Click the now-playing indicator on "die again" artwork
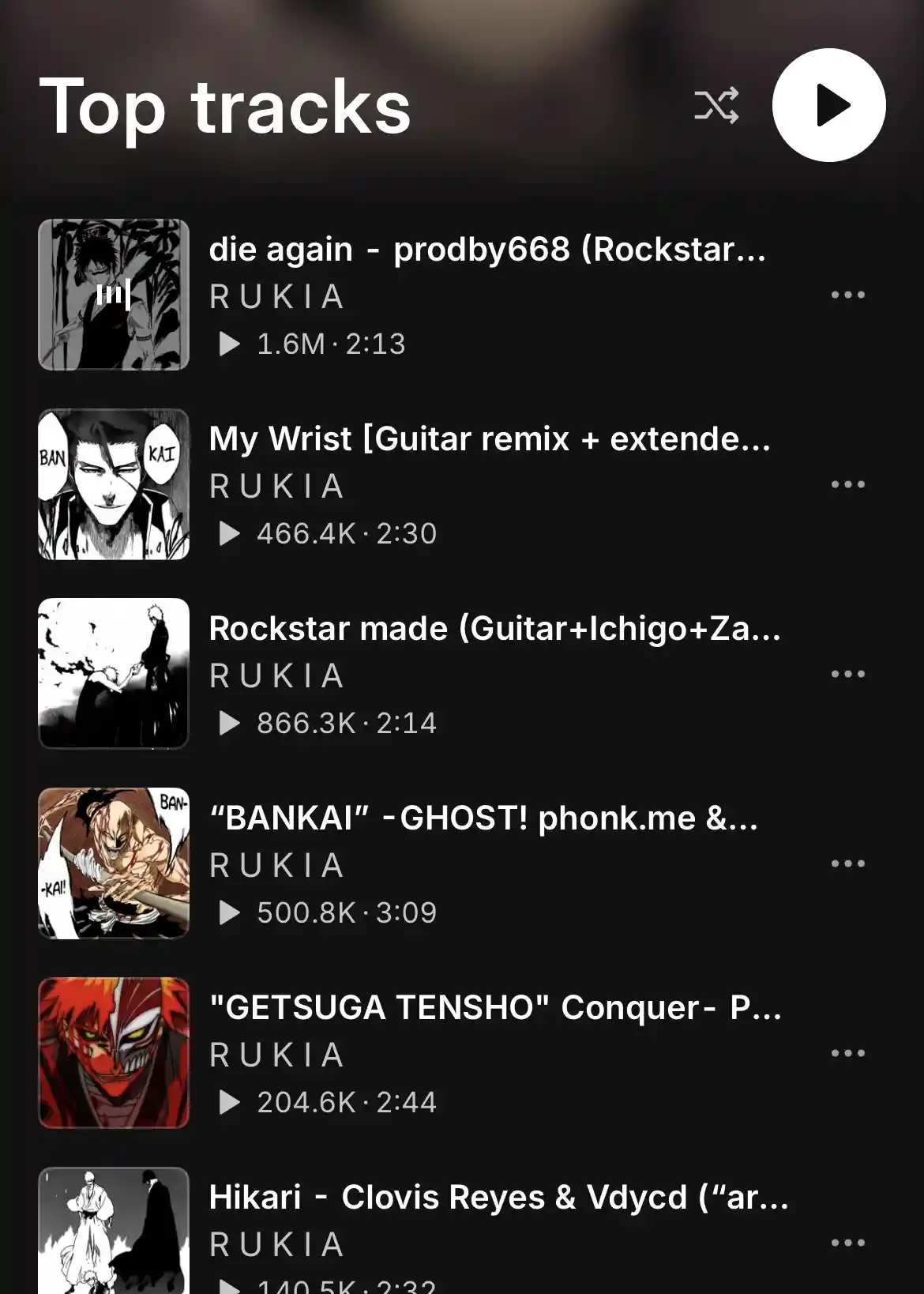The image size is (924, 1294). (114, 293)
